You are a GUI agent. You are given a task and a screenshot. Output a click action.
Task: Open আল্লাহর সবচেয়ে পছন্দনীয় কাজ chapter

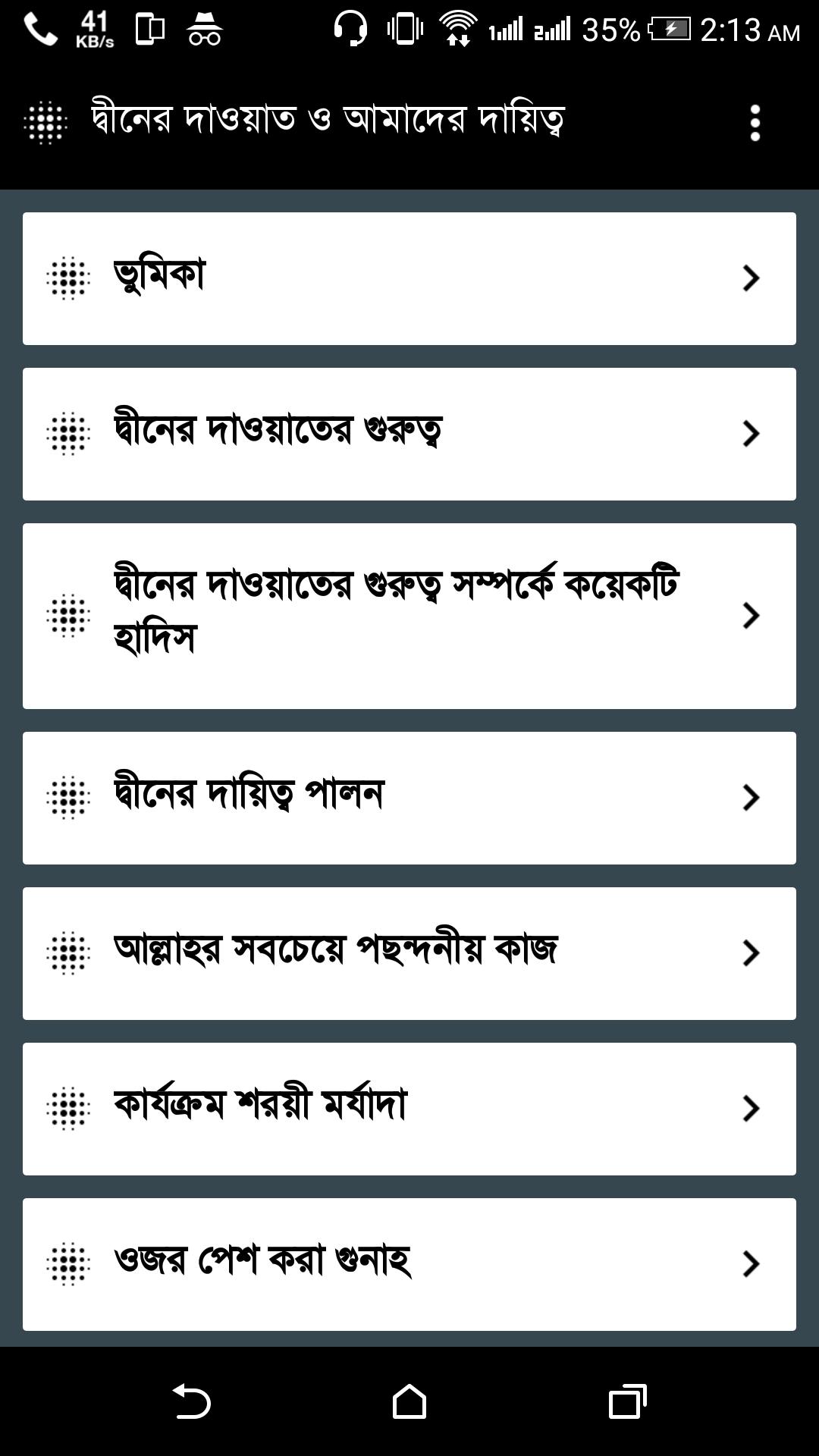click(x=409, y=953)
